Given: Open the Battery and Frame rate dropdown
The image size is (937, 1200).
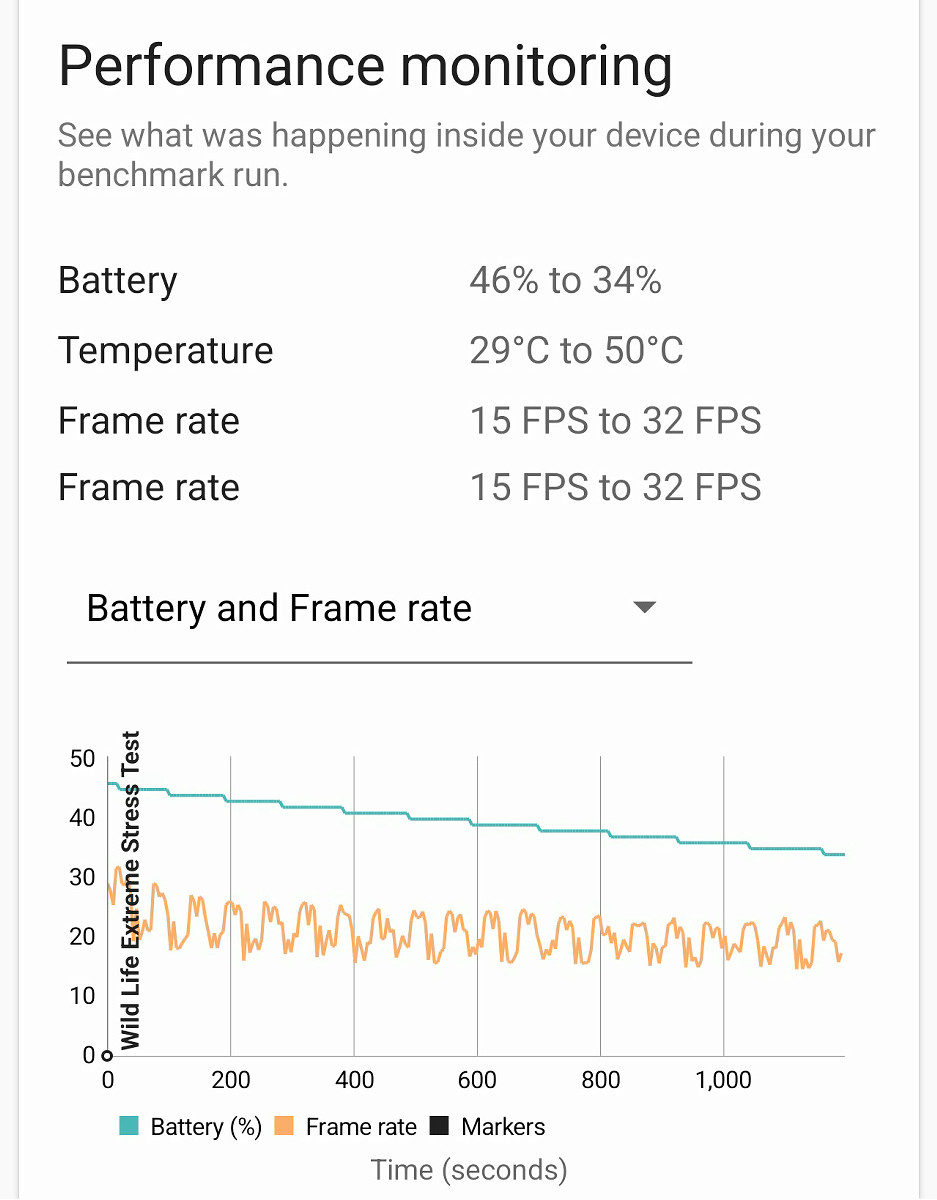Looking at the screenshot, I should 378,608.
